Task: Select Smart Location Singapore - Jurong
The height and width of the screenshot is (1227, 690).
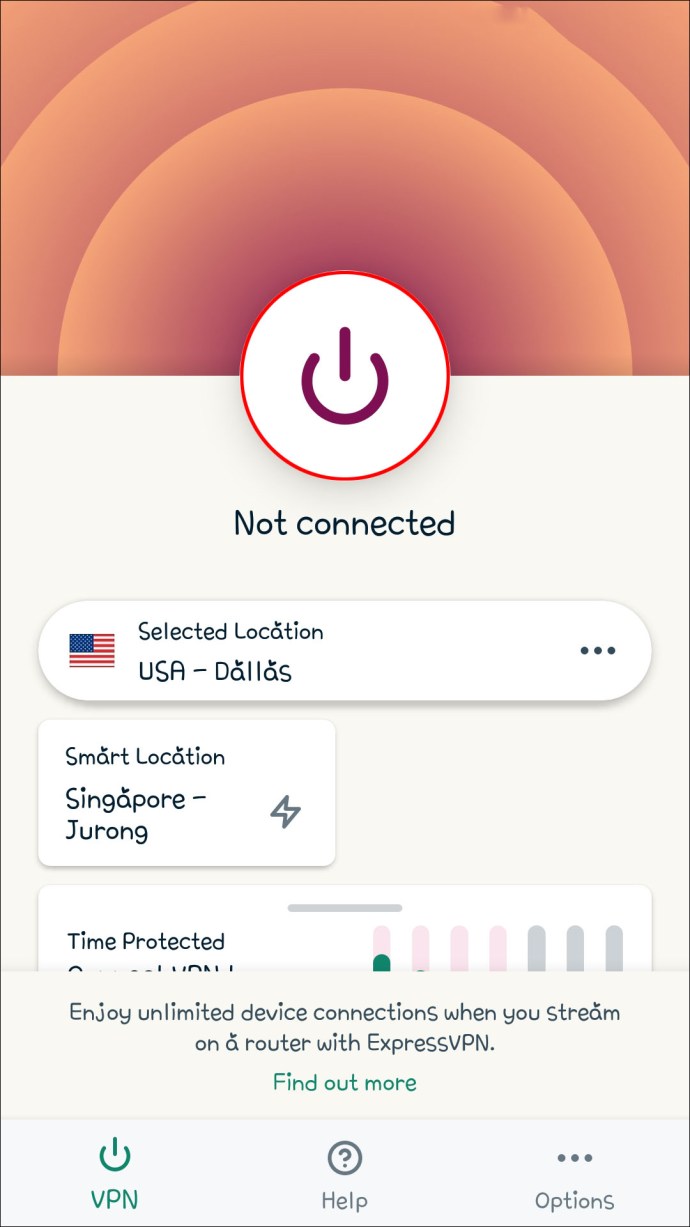Action: tap(186, 792)
